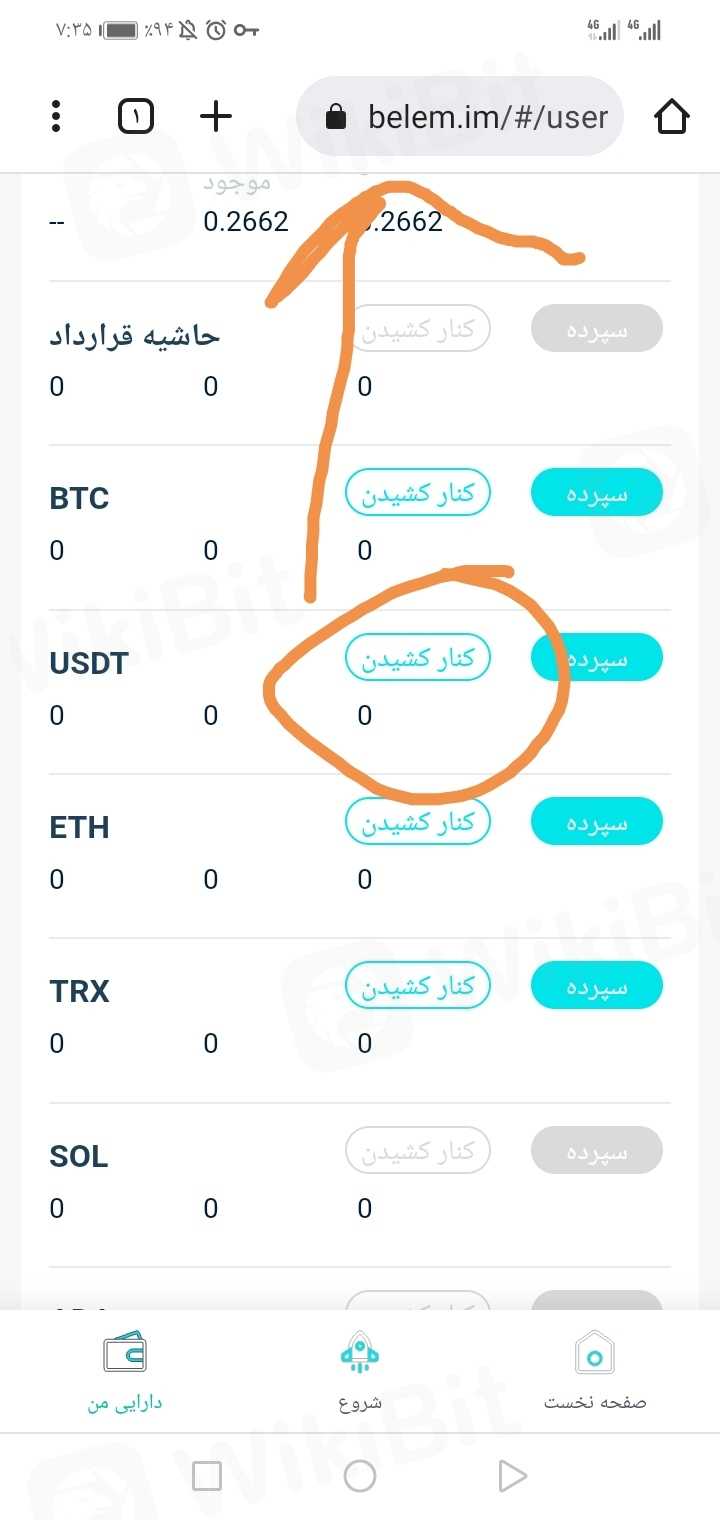Tap the BTC withdraw (کنار کشیدن) button
The image size is (720, 1520).
tap(418, 493)
